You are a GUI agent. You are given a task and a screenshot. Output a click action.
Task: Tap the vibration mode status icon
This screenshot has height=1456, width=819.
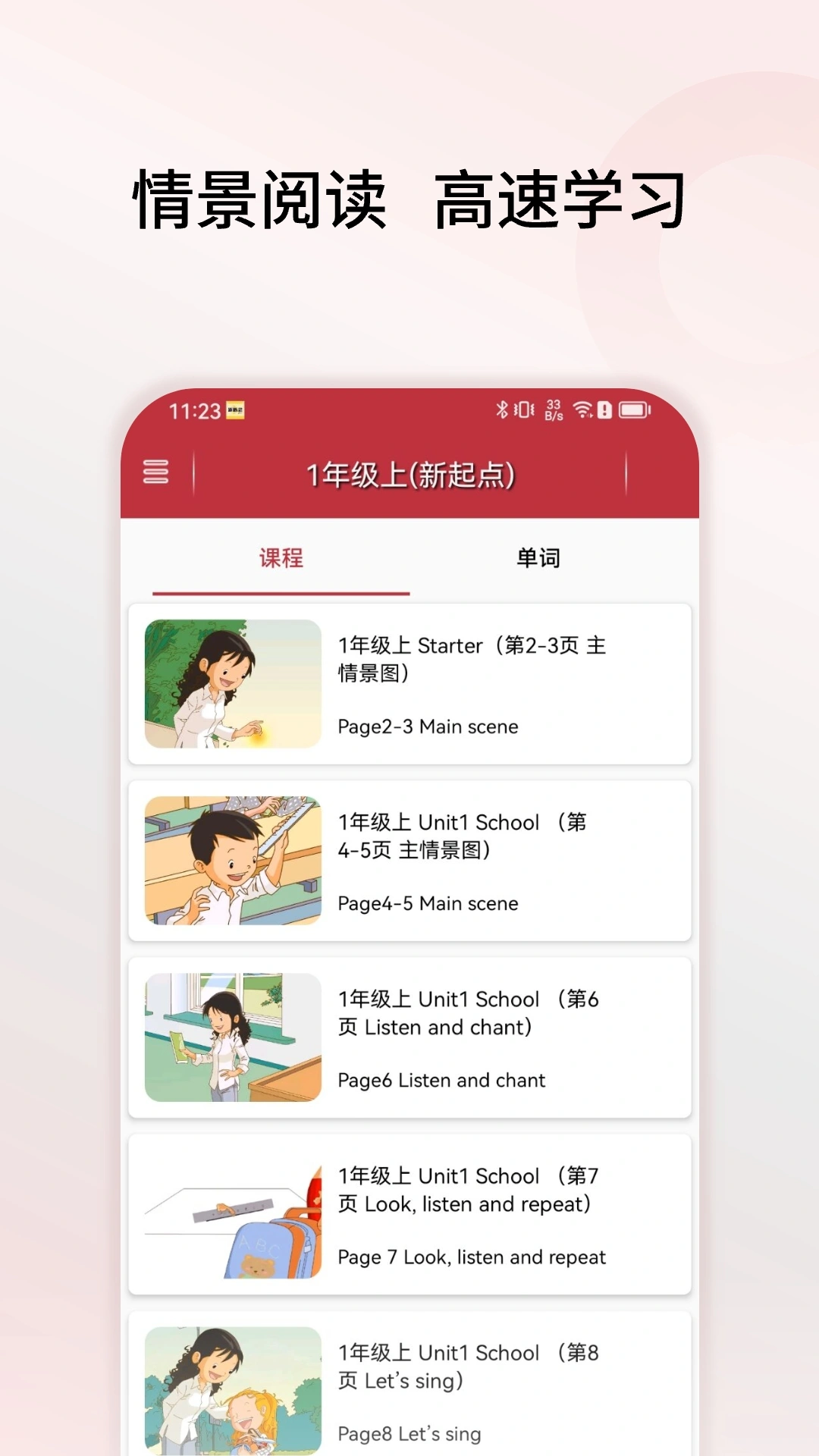(525, 409)
